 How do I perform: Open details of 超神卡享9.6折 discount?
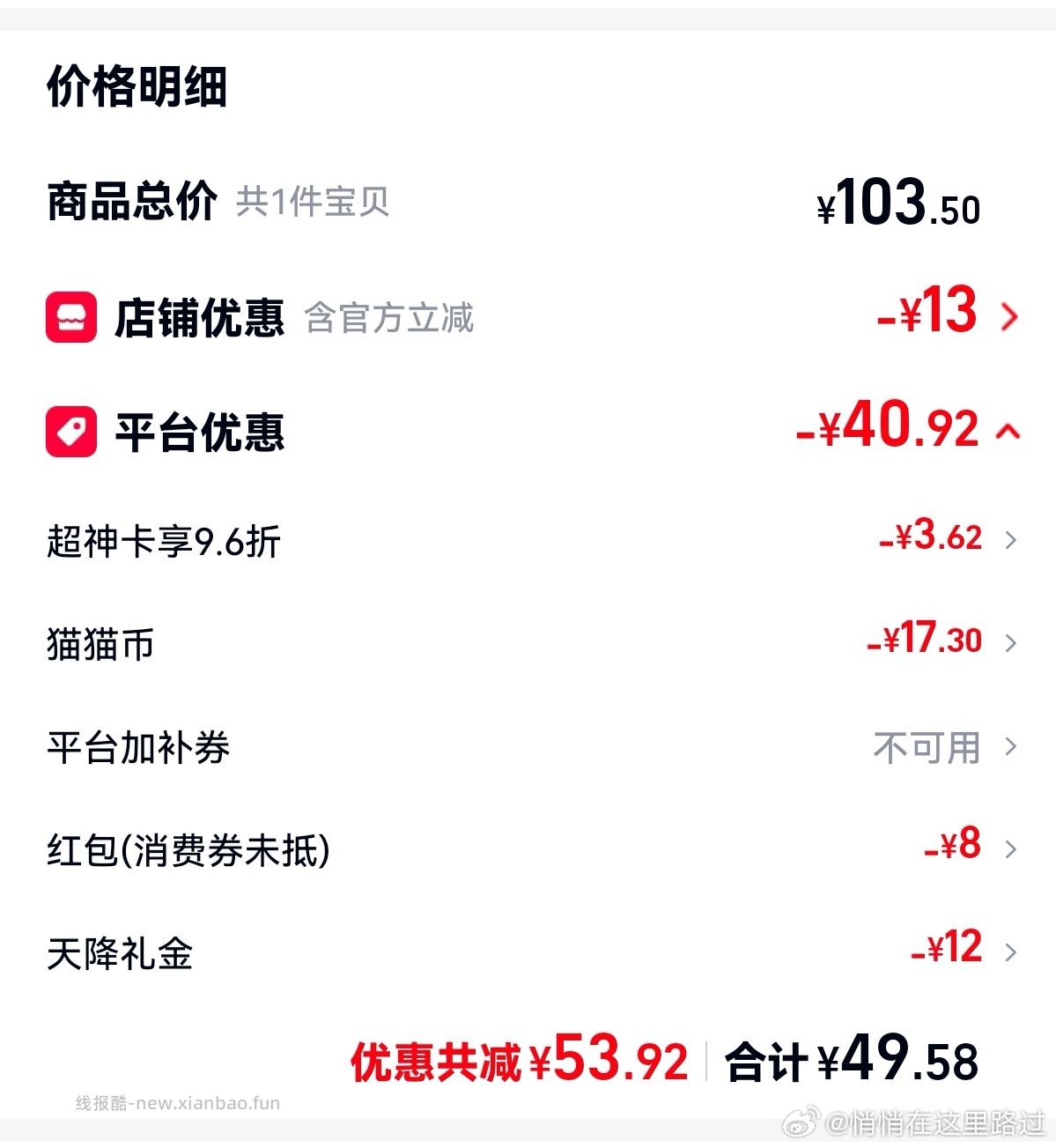1009,543
